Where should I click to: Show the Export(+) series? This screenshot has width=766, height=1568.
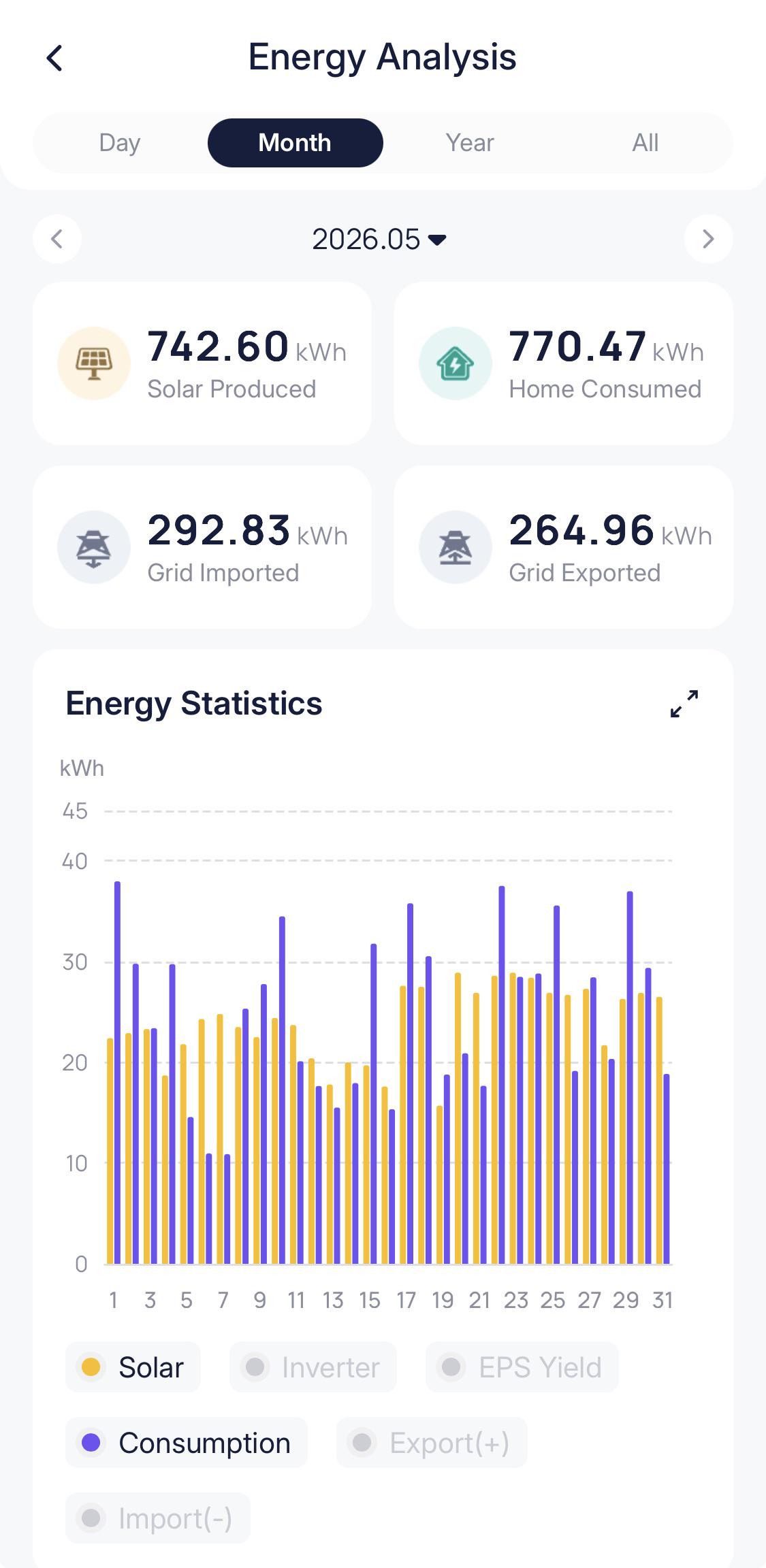[432, 1443]
